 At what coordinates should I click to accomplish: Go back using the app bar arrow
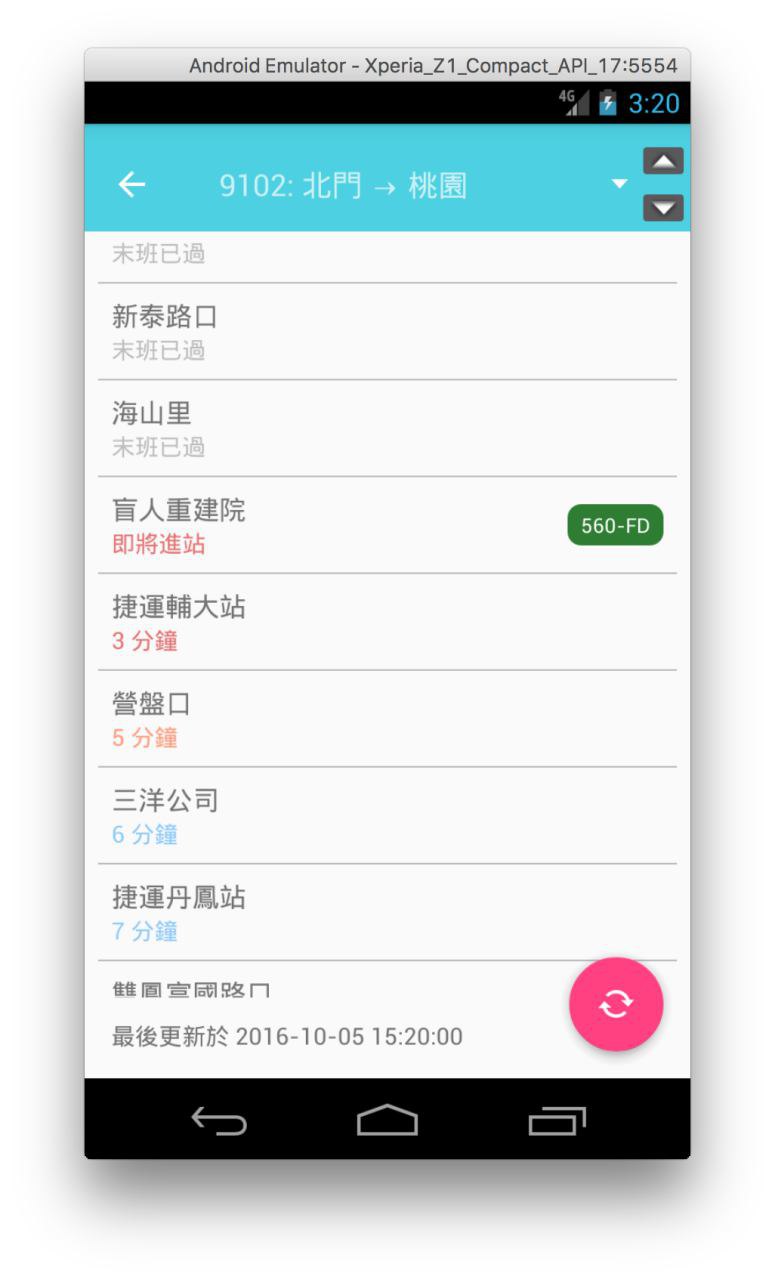pyautogui.click(x=132, y=185)
